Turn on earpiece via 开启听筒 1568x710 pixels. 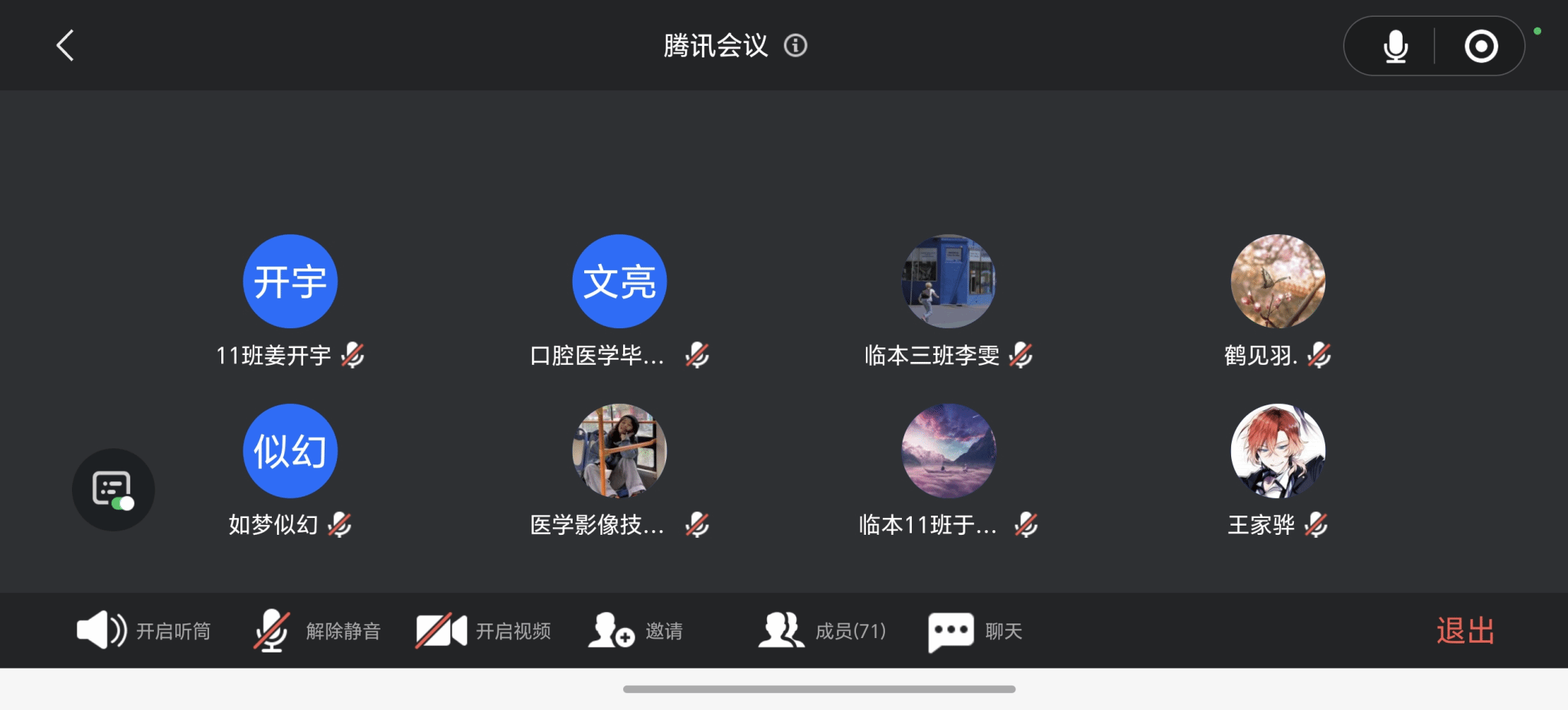click(x=143, y=631)
